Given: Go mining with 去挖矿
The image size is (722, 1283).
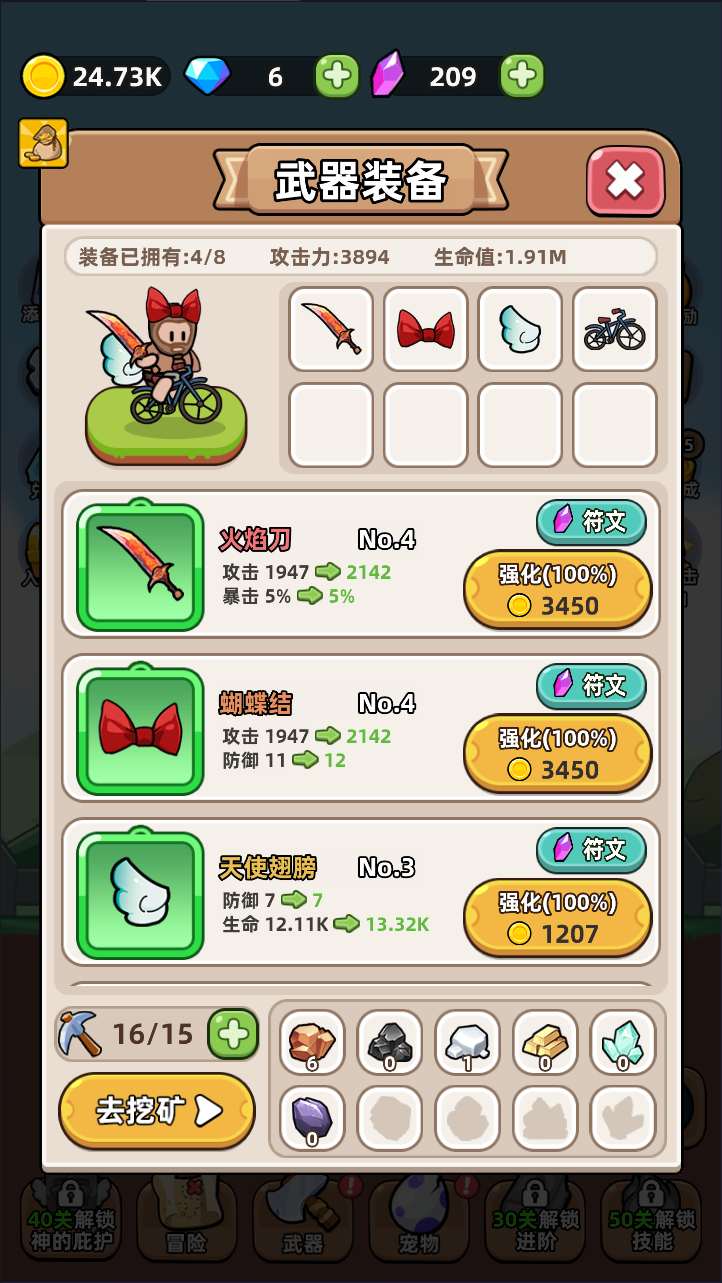Looking at the screenshot, I should 157,1110.
